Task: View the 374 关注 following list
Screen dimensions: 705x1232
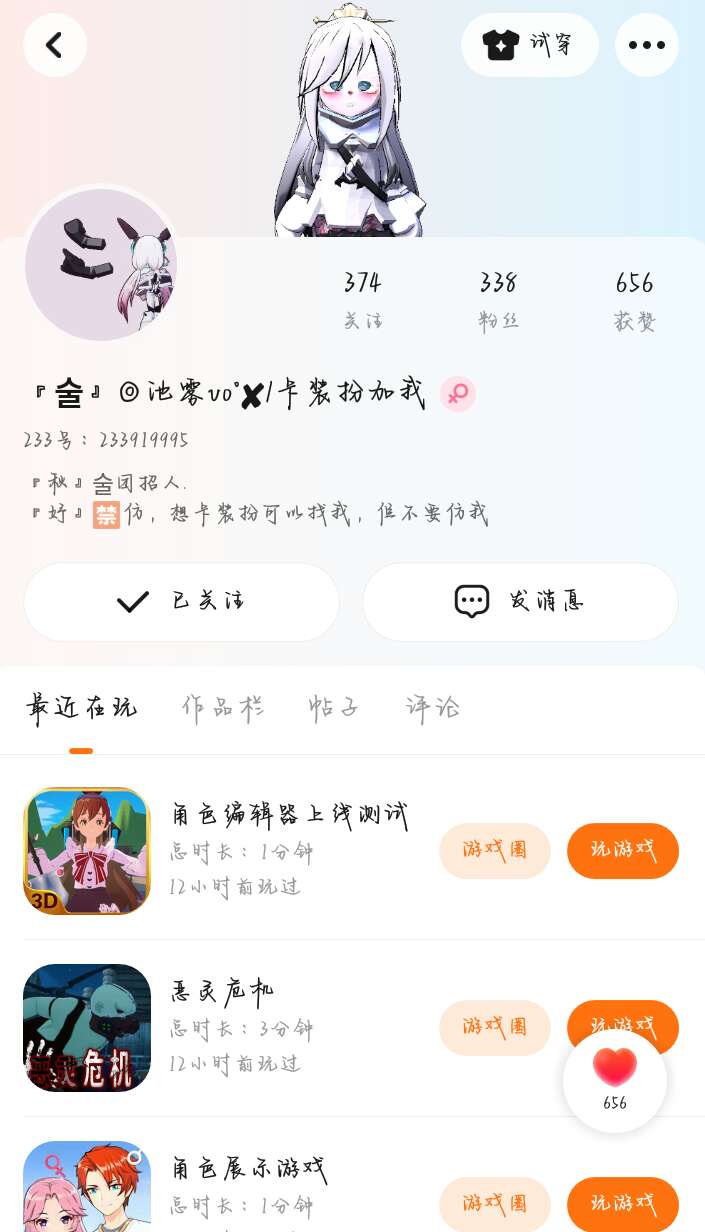Action: click(362, 300)
